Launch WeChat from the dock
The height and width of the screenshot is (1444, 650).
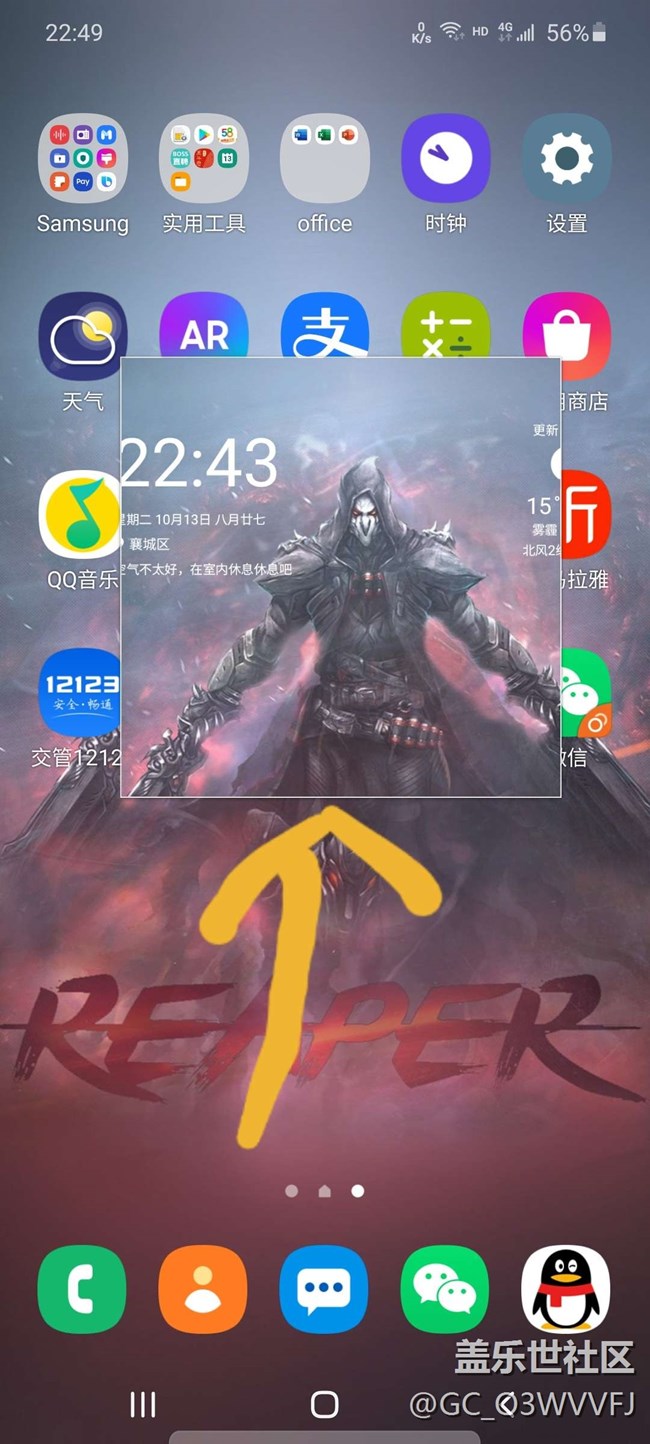click(x=445, y=1290)
